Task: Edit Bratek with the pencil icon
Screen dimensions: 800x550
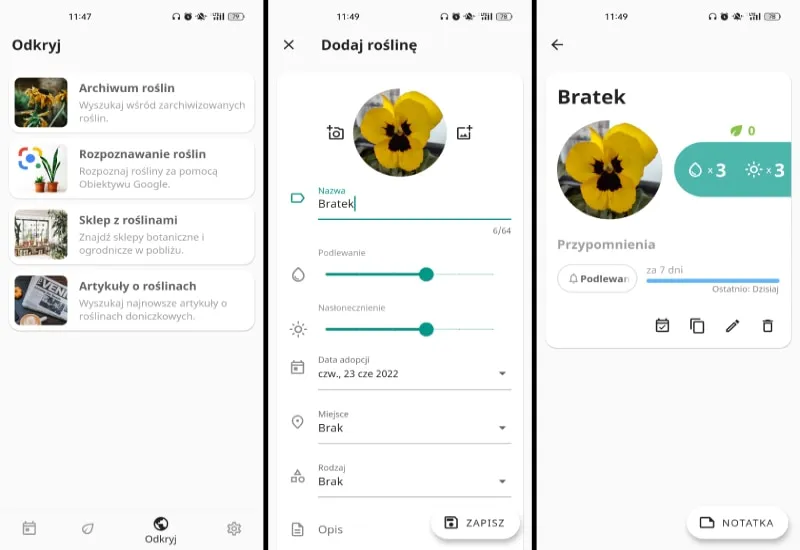Action: click(x=732, y=326)
